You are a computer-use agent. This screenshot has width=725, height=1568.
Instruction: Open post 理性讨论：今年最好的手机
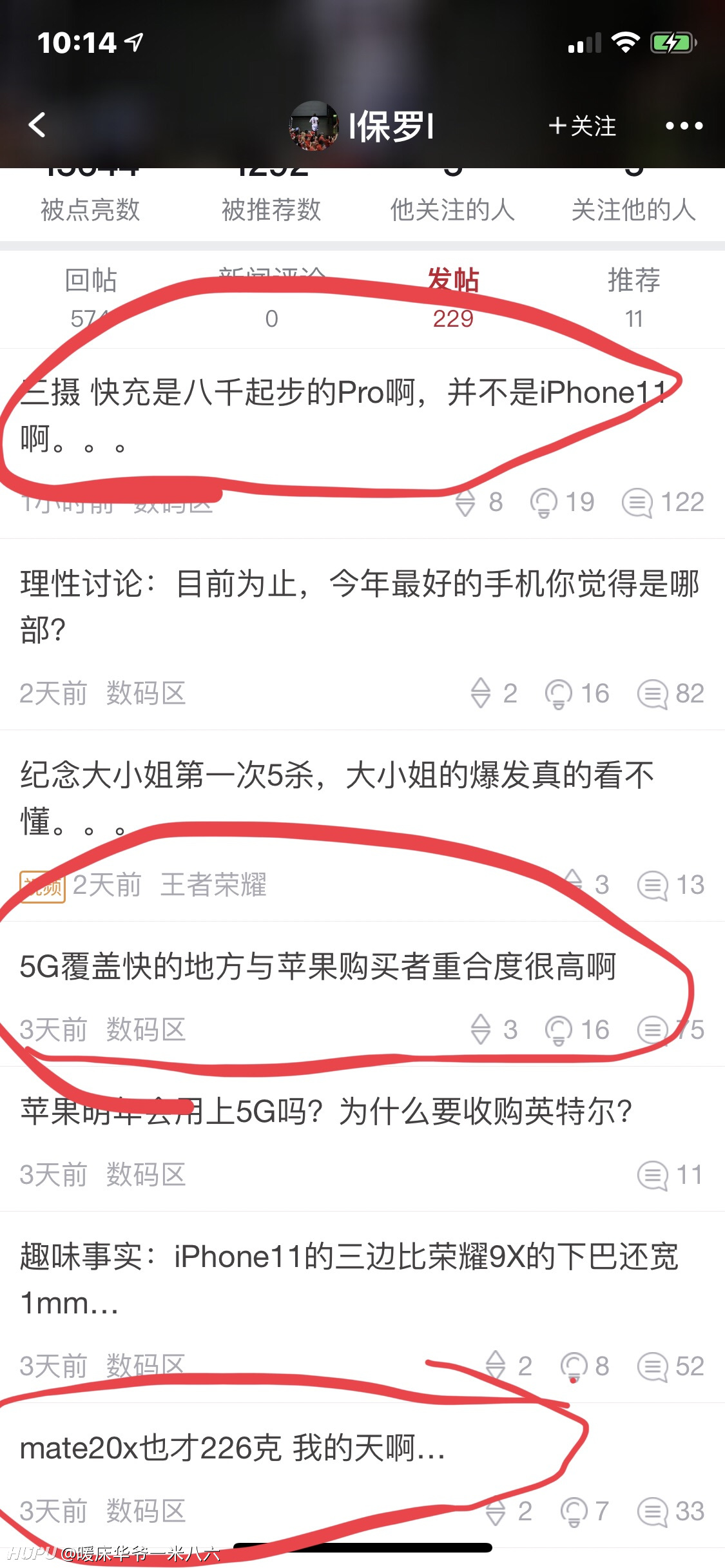point(362,635)
